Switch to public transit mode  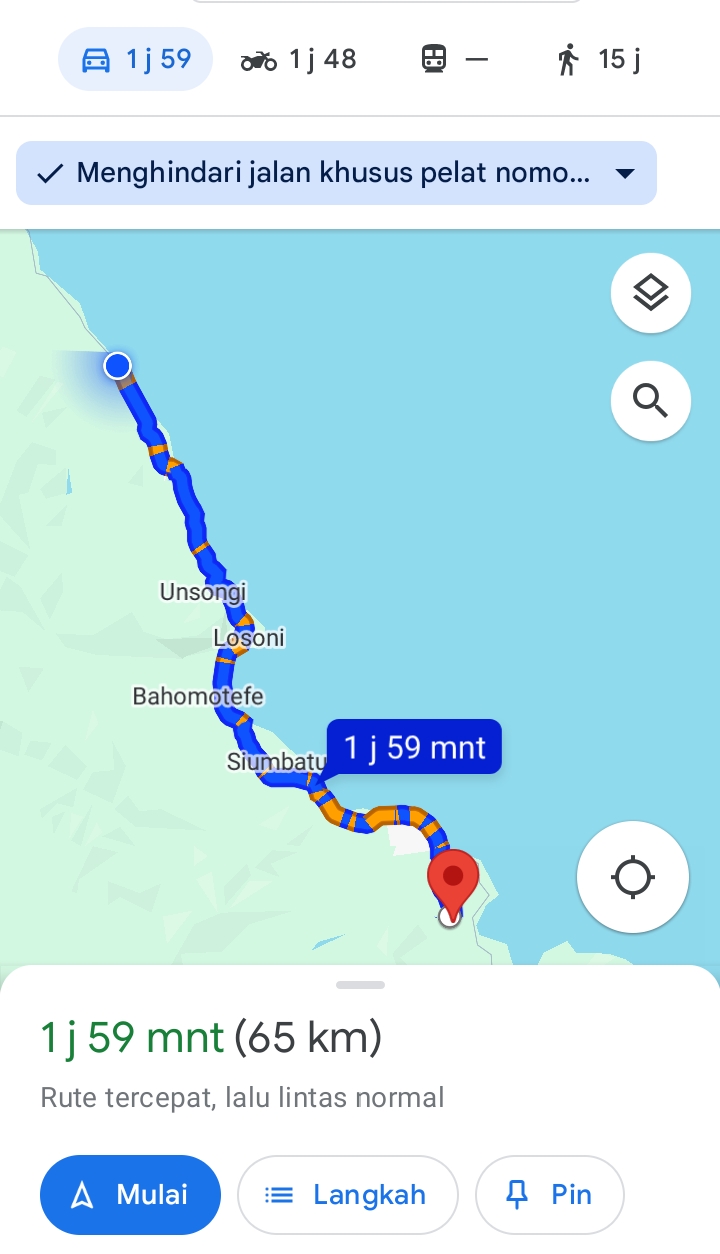(454, 60)
